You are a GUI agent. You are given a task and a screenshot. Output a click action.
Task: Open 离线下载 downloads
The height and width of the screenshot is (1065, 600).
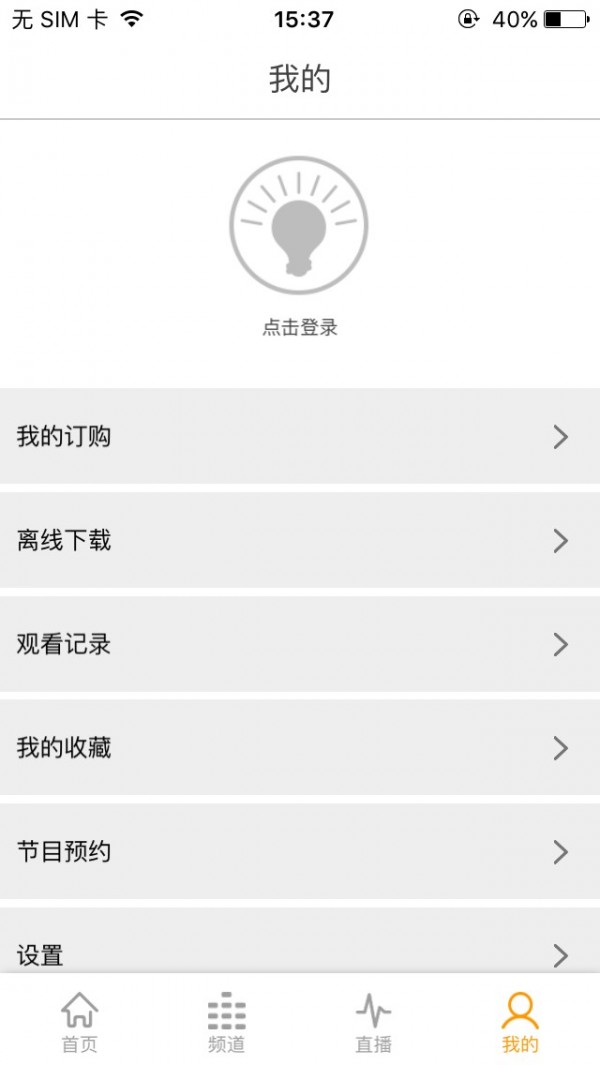pos(299,541)
